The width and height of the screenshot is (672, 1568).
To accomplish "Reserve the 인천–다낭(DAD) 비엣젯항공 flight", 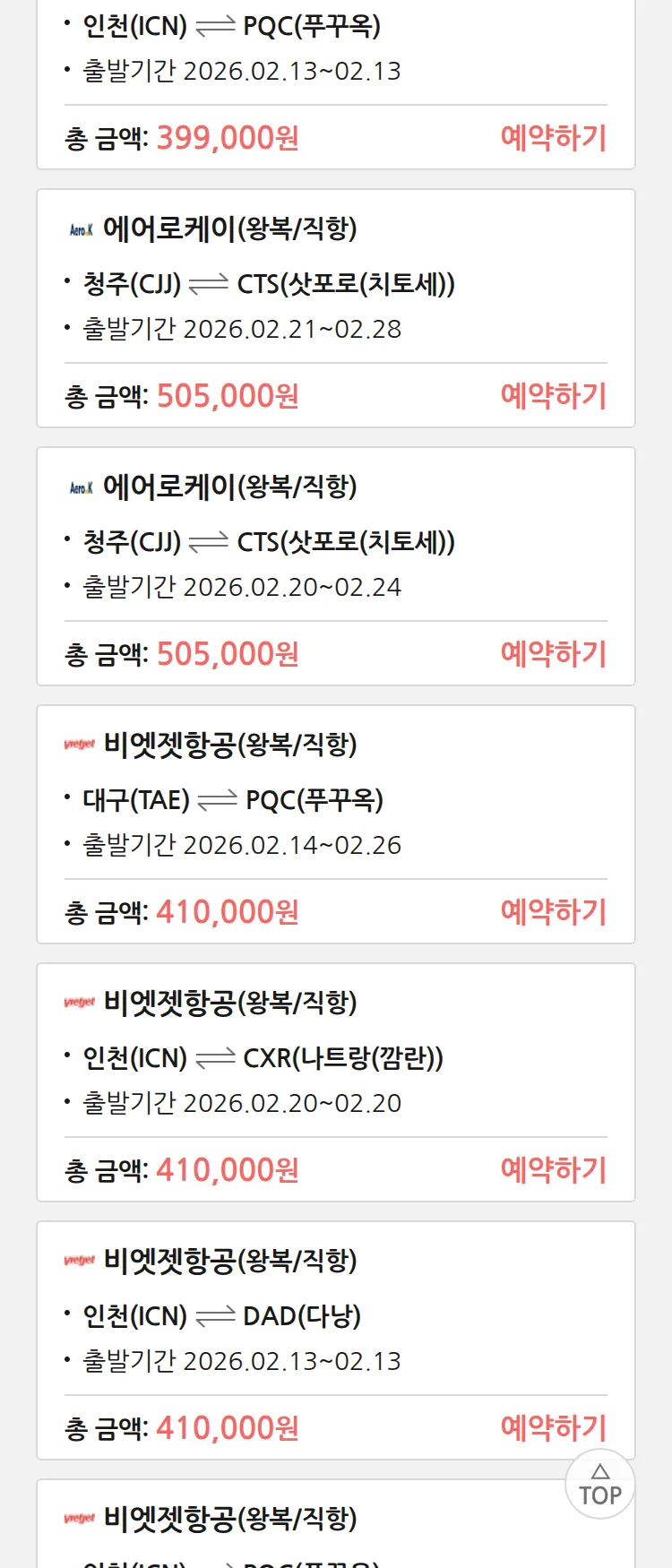I will (553, 1428).
